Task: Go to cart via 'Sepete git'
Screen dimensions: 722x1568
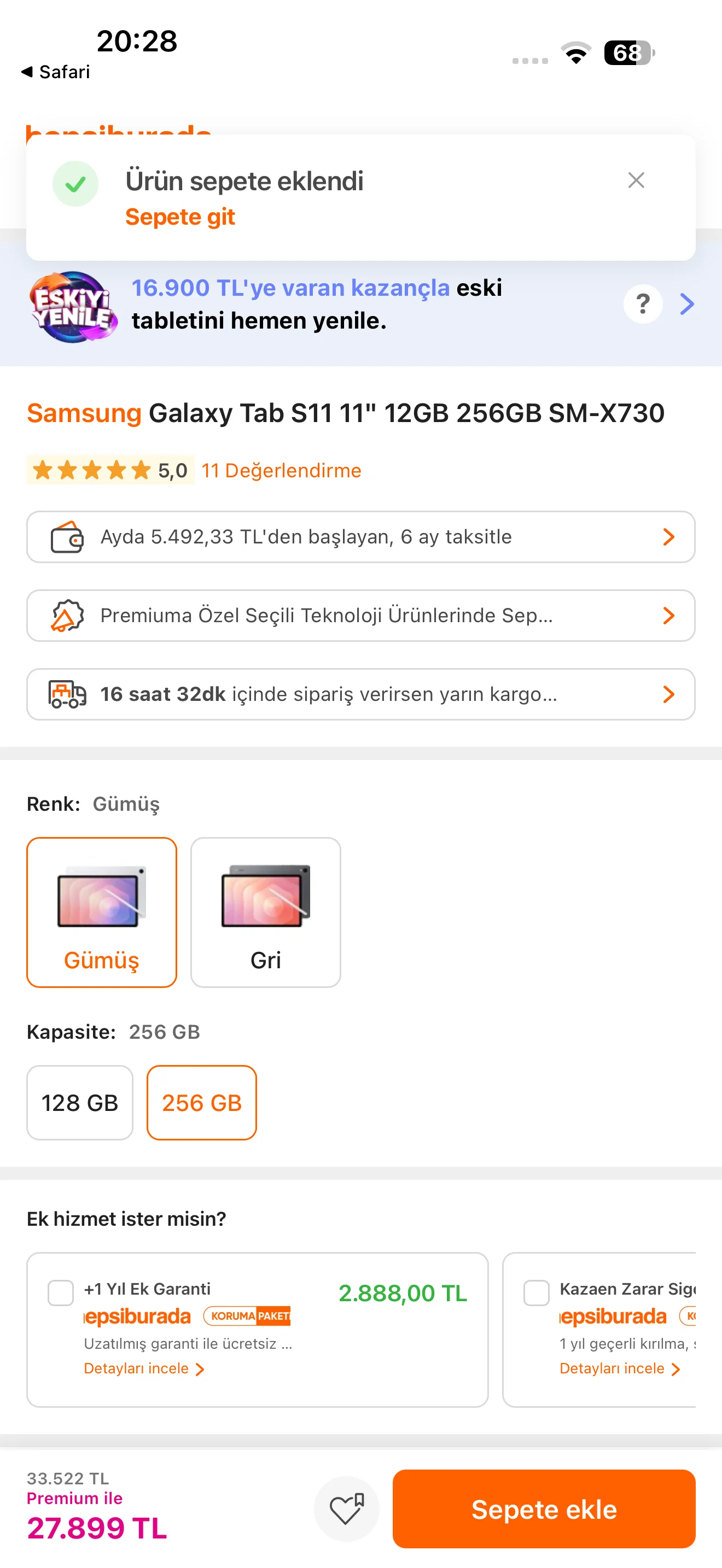Action: 179,217
